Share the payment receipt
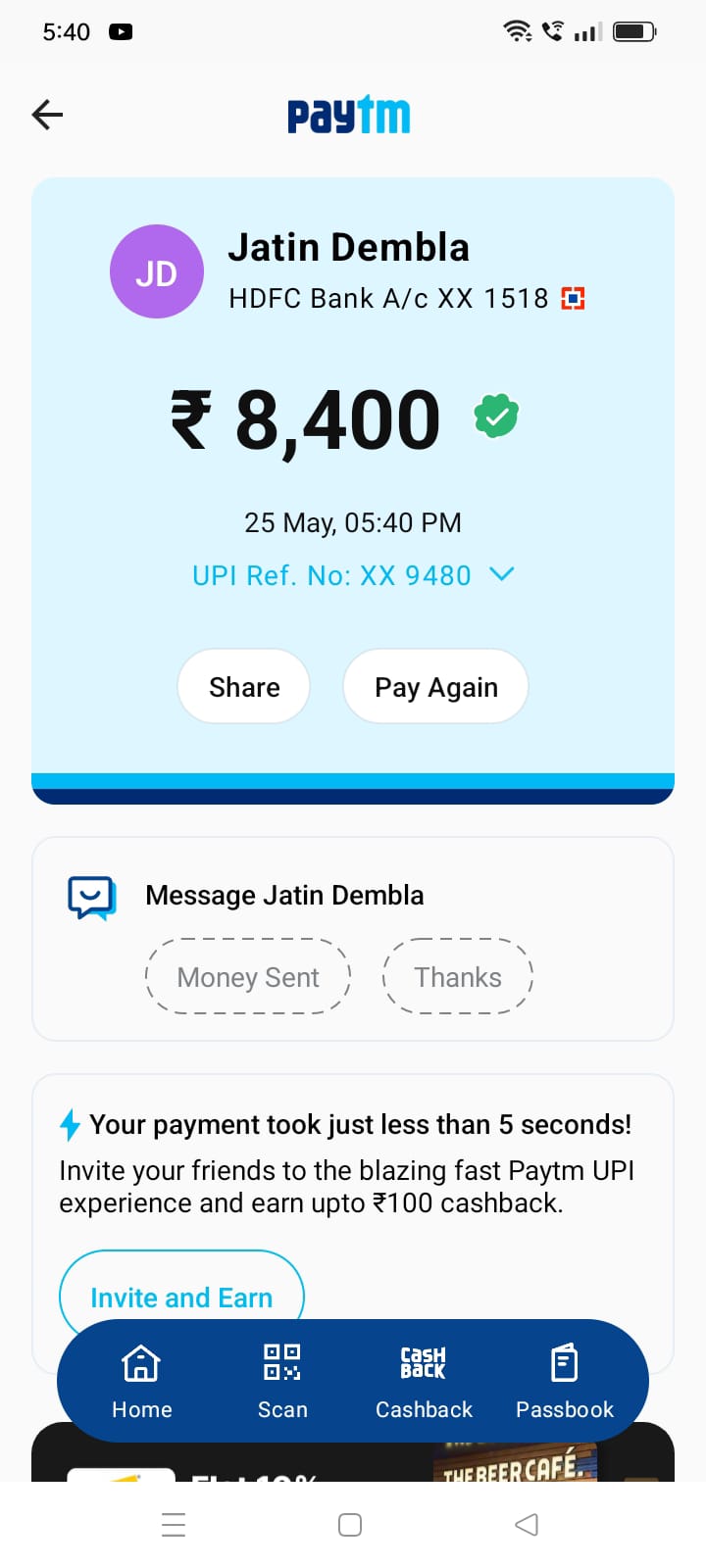706x1568 pixels. (x=244, y=687)
